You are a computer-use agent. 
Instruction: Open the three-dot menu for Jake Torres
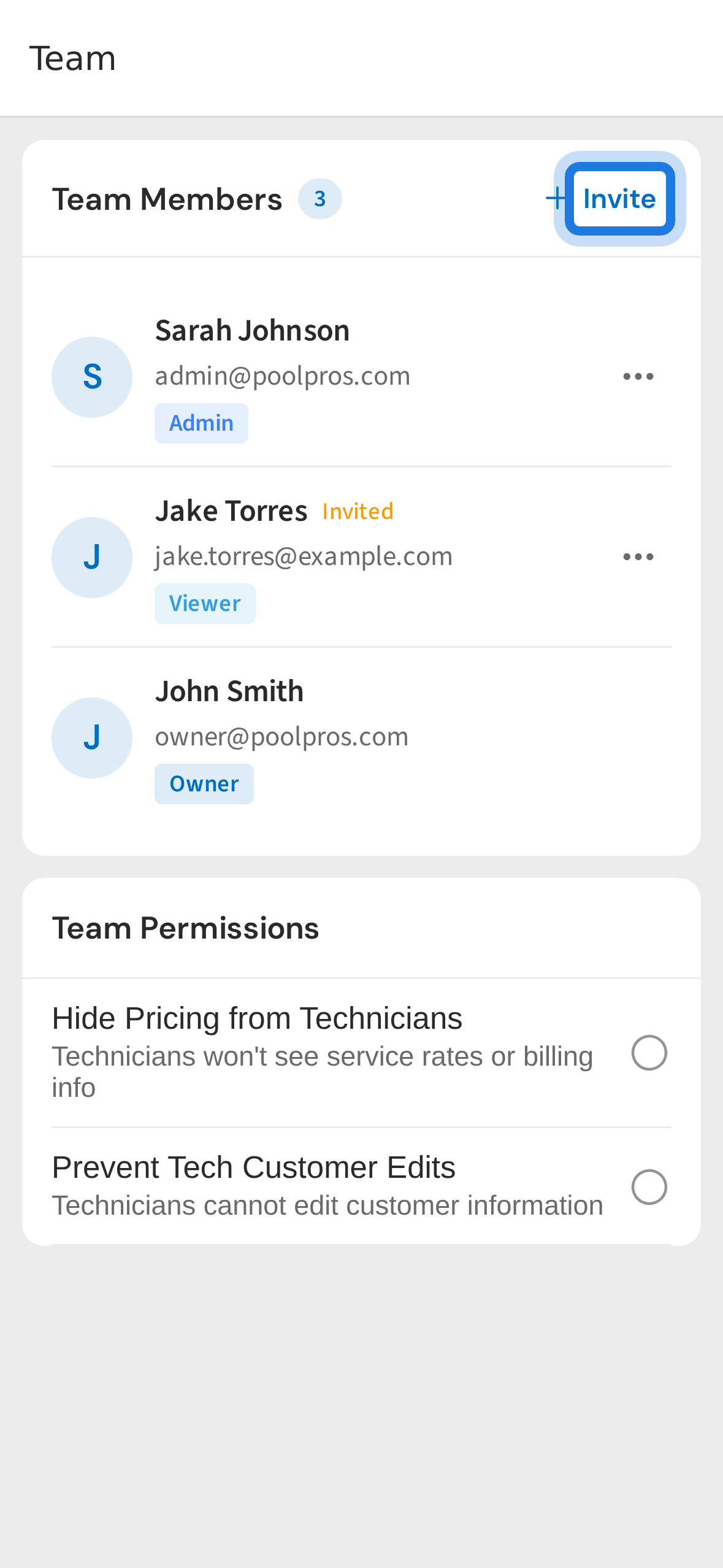coord(639,556)
